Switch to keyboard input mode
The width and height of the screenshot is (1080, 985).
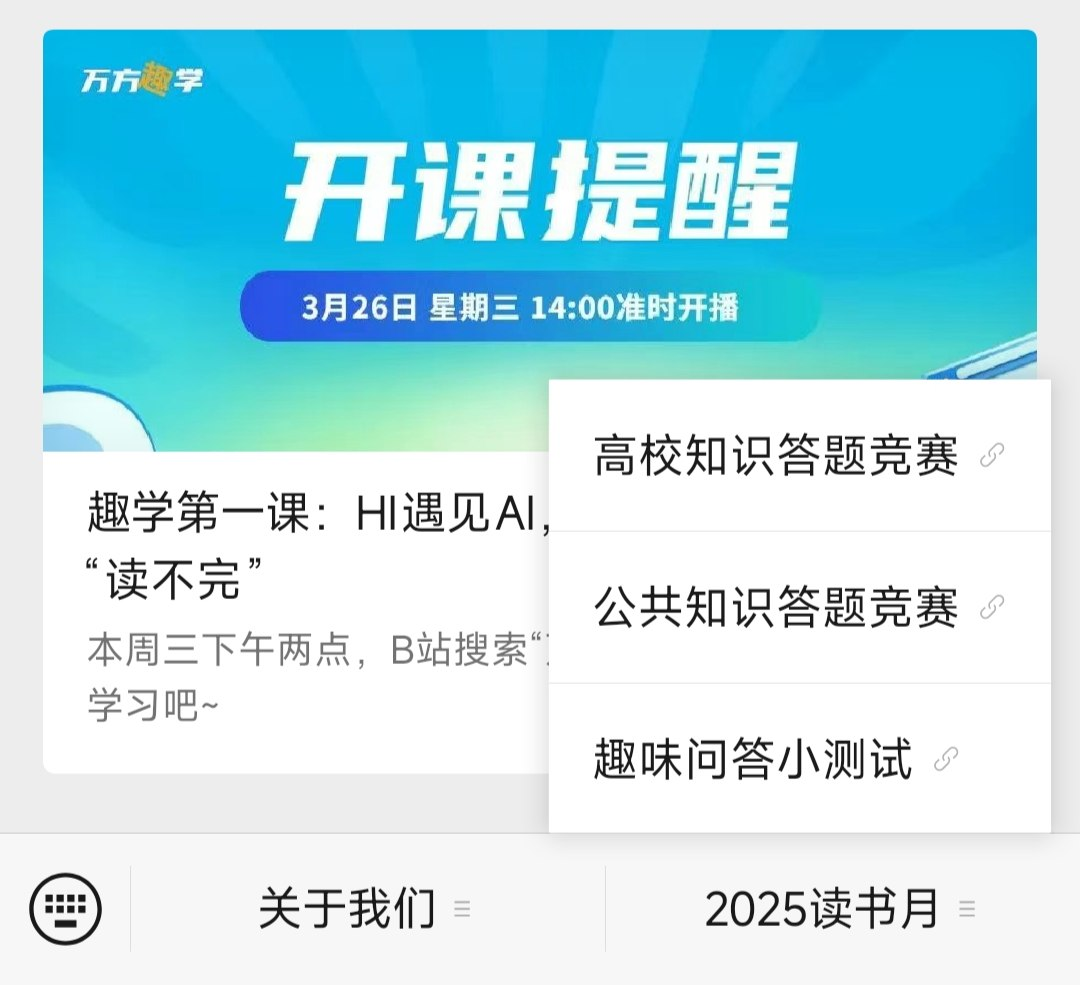coord(66,909)
